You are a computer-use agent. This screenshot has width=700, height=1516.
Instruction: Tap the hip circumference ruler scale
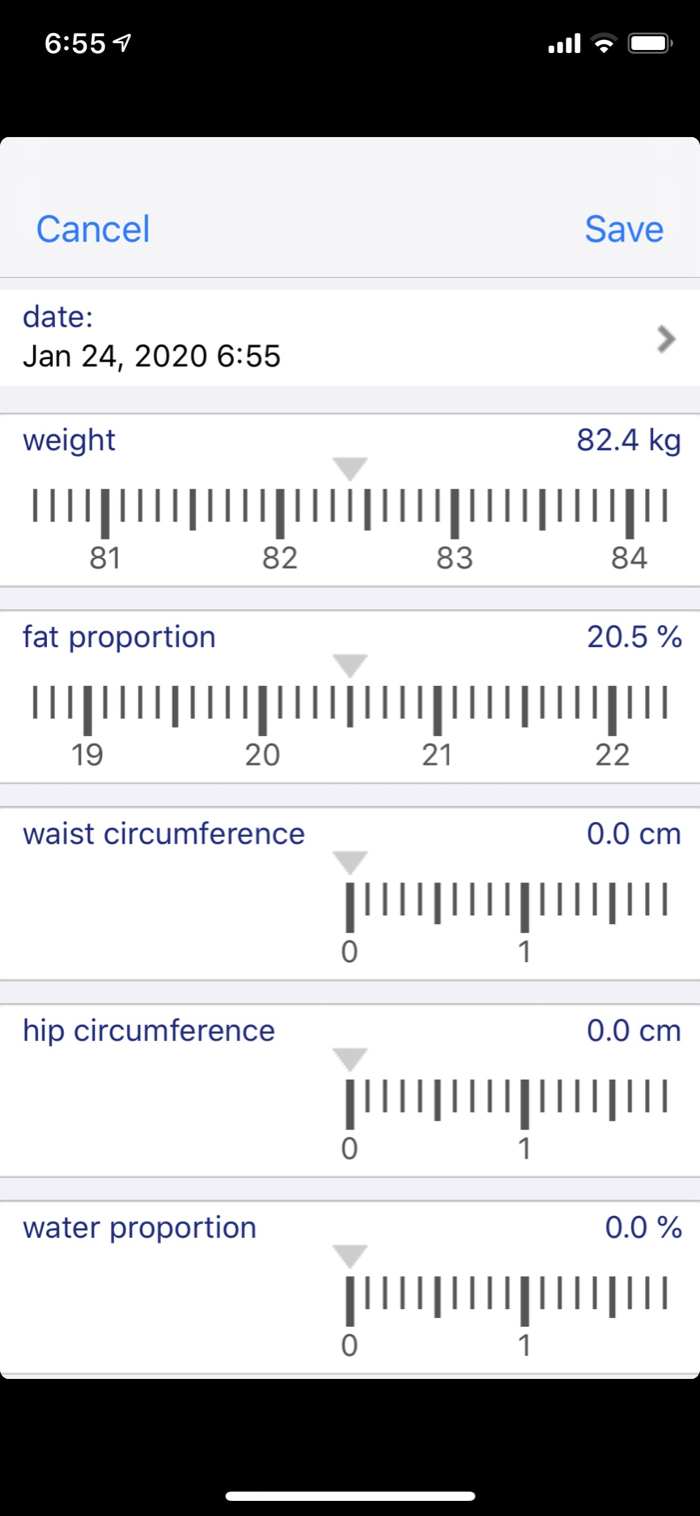506,1103
